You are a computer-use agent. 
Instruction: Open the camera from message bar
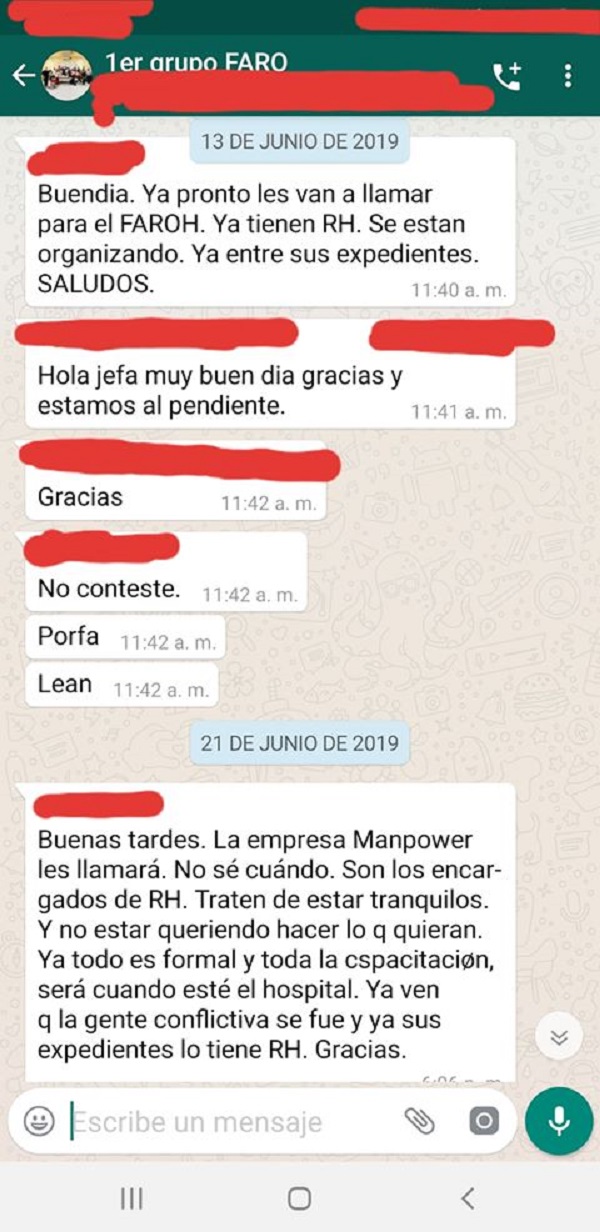point(484,1121)
